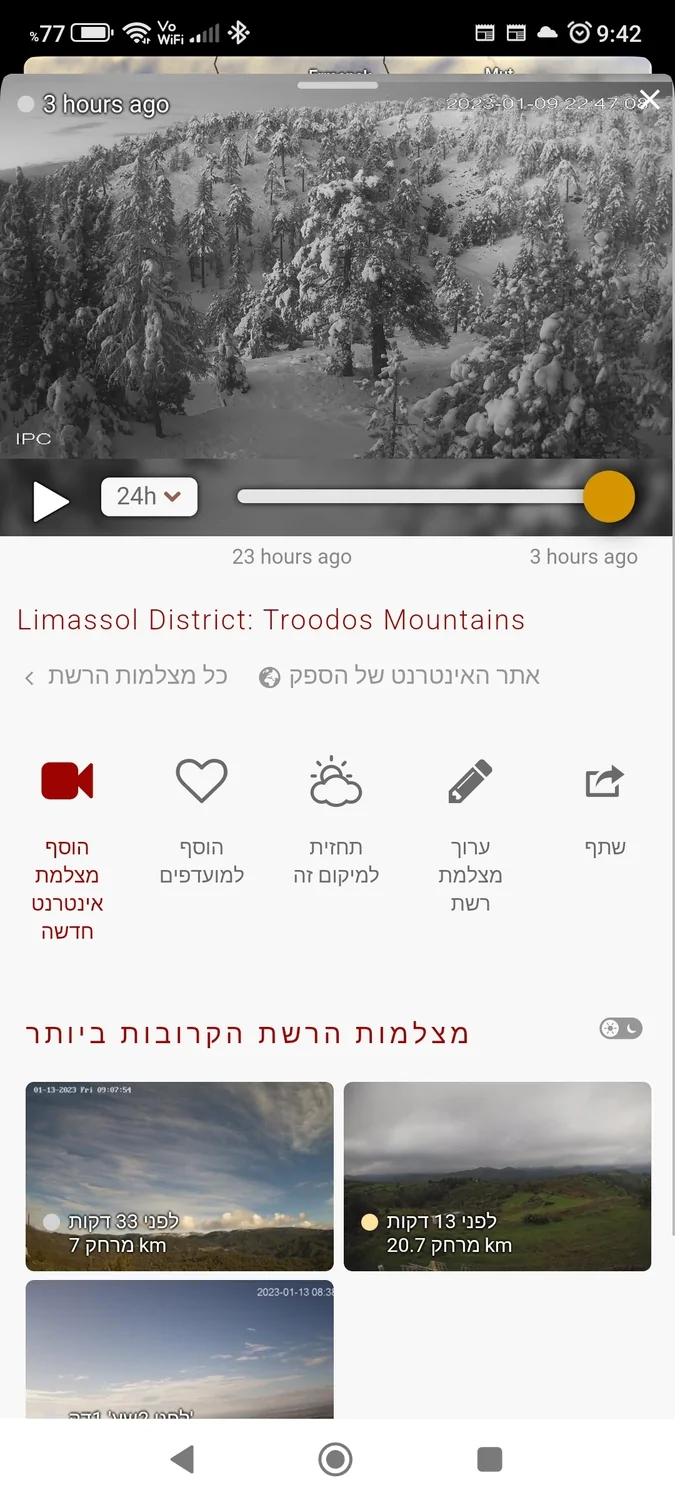The image size is (675, 1500).
Task: Open the nearby webcam 20.7 km away
Action: pyautogui.click(x=497, y=1176)
